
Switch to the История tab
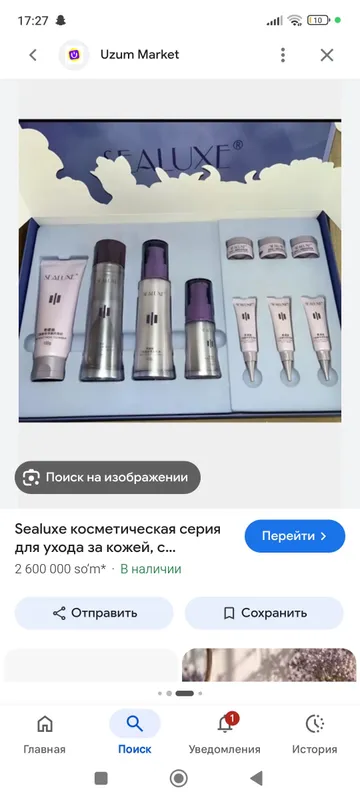click(315, 734)
